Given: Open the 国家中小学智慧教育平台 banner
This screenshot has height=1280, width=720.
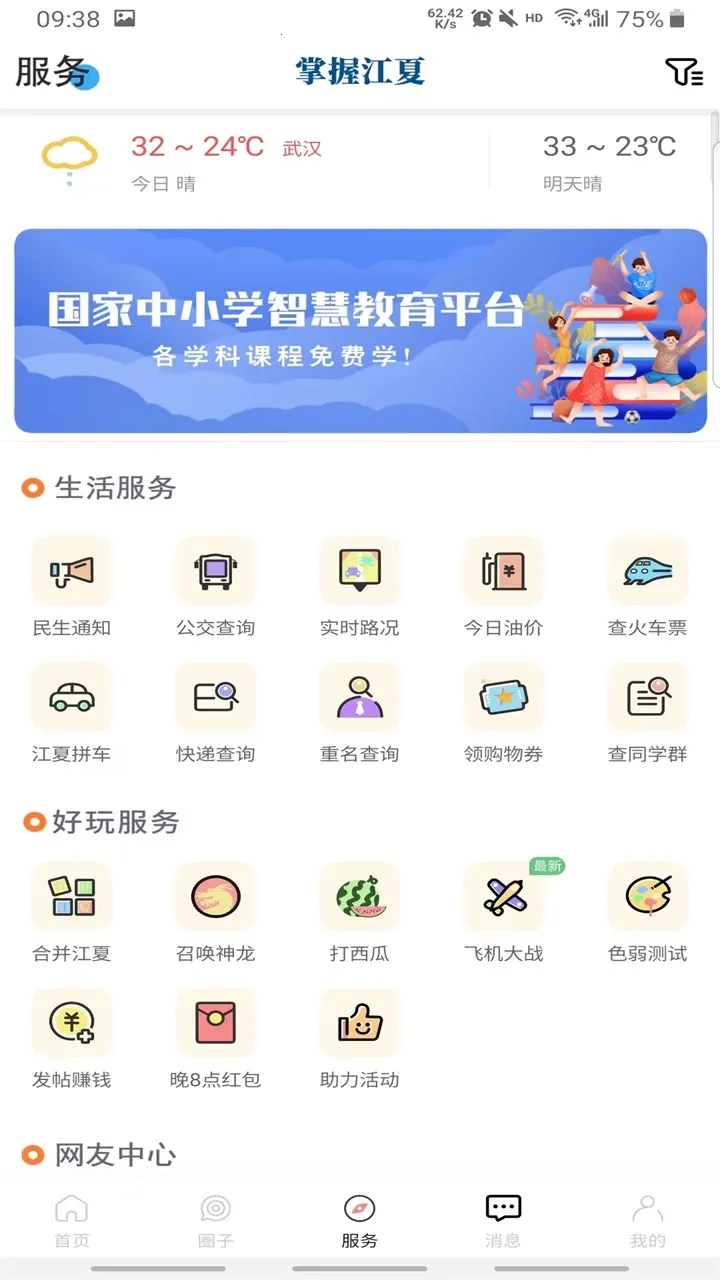Looking at the screenshot, I should click(360, 331).
